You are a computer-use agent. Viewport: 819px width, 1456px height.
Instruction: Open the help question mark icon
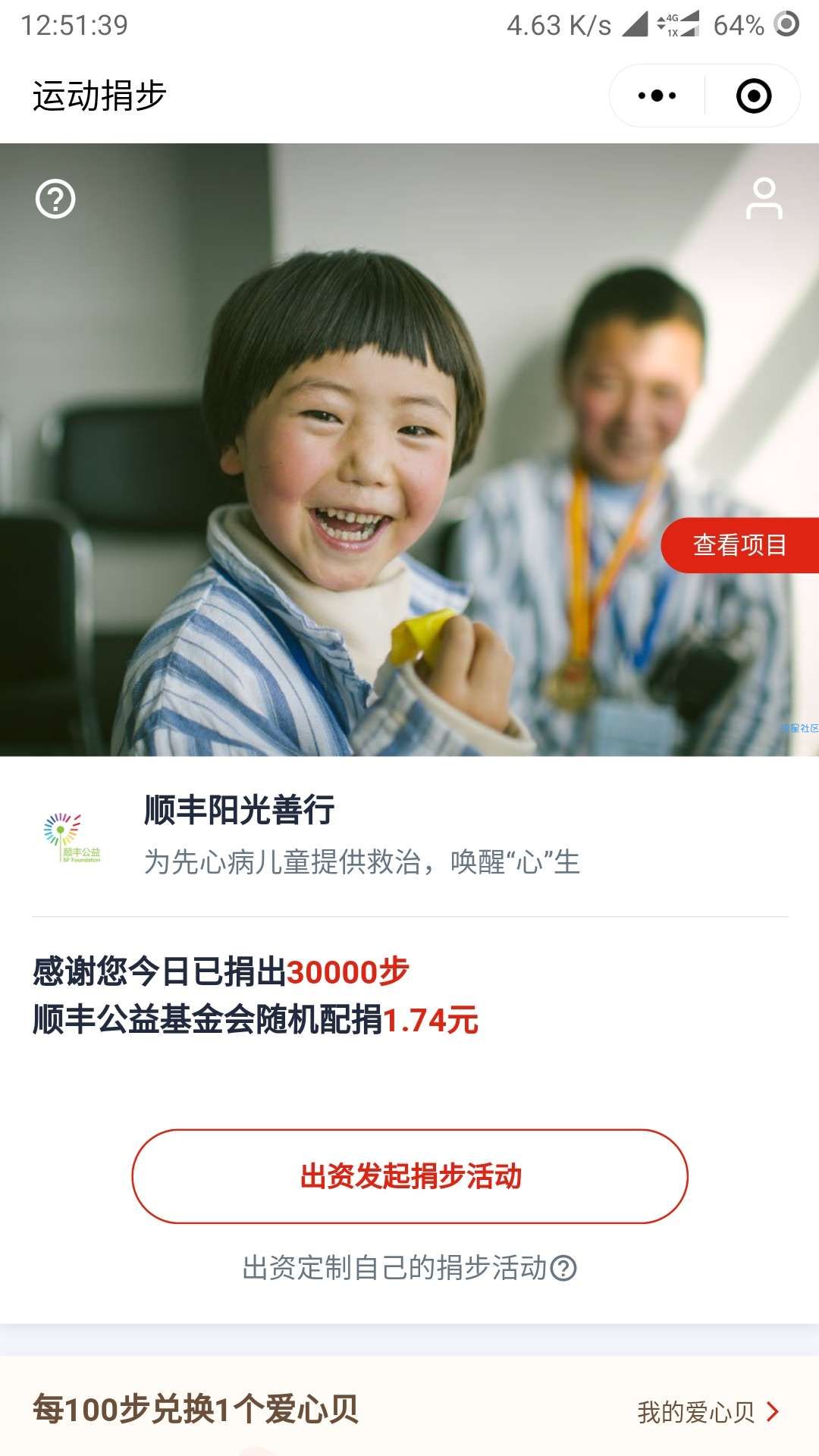coord(55,199)
